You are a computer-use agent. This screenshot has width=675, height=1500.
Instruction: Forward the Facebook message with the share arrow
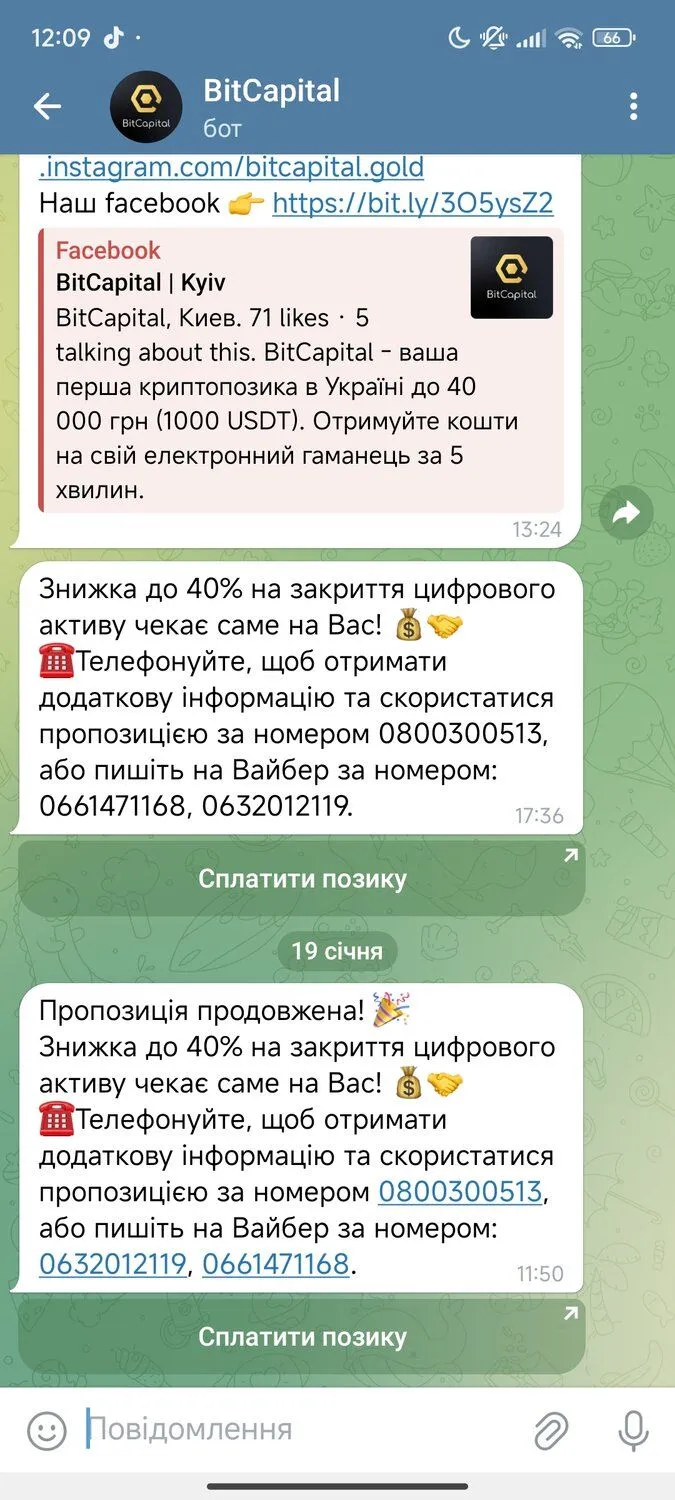click(626, 514)
